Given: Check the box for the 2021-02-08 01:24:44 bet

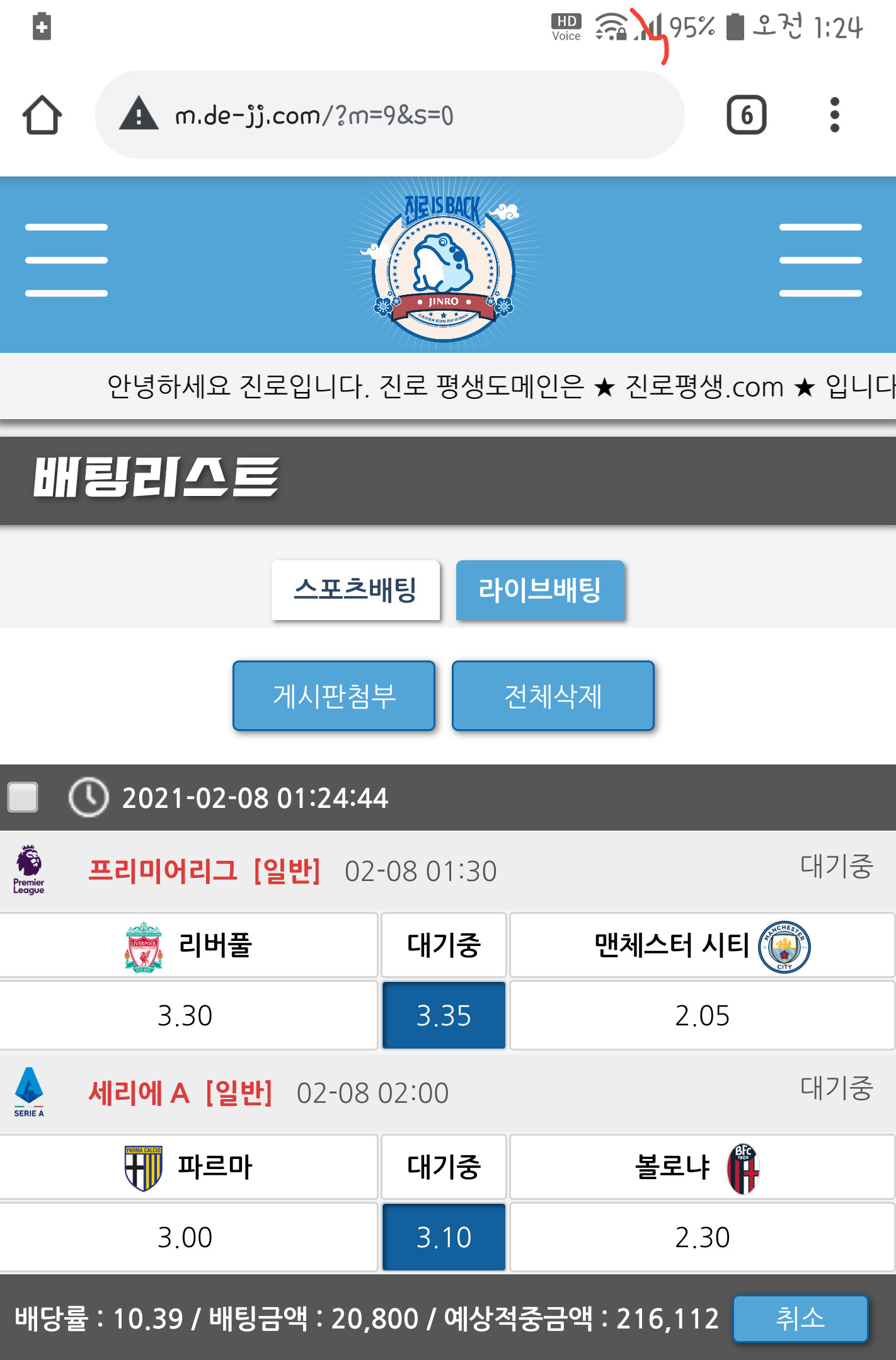Looking at the screenshot, I should coord(23,797).
